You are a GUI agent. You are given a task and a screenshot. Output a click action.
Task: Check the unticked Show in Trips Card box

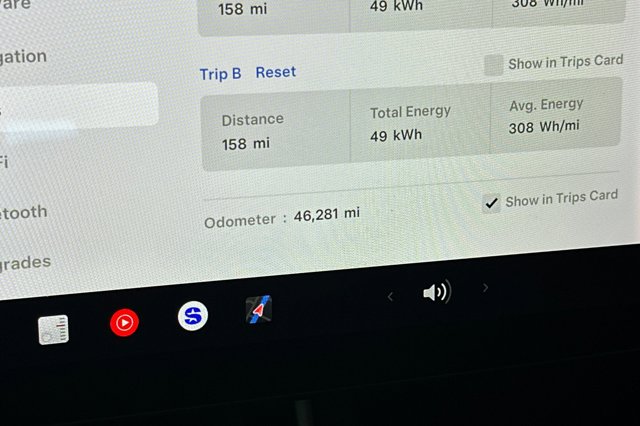493,65
